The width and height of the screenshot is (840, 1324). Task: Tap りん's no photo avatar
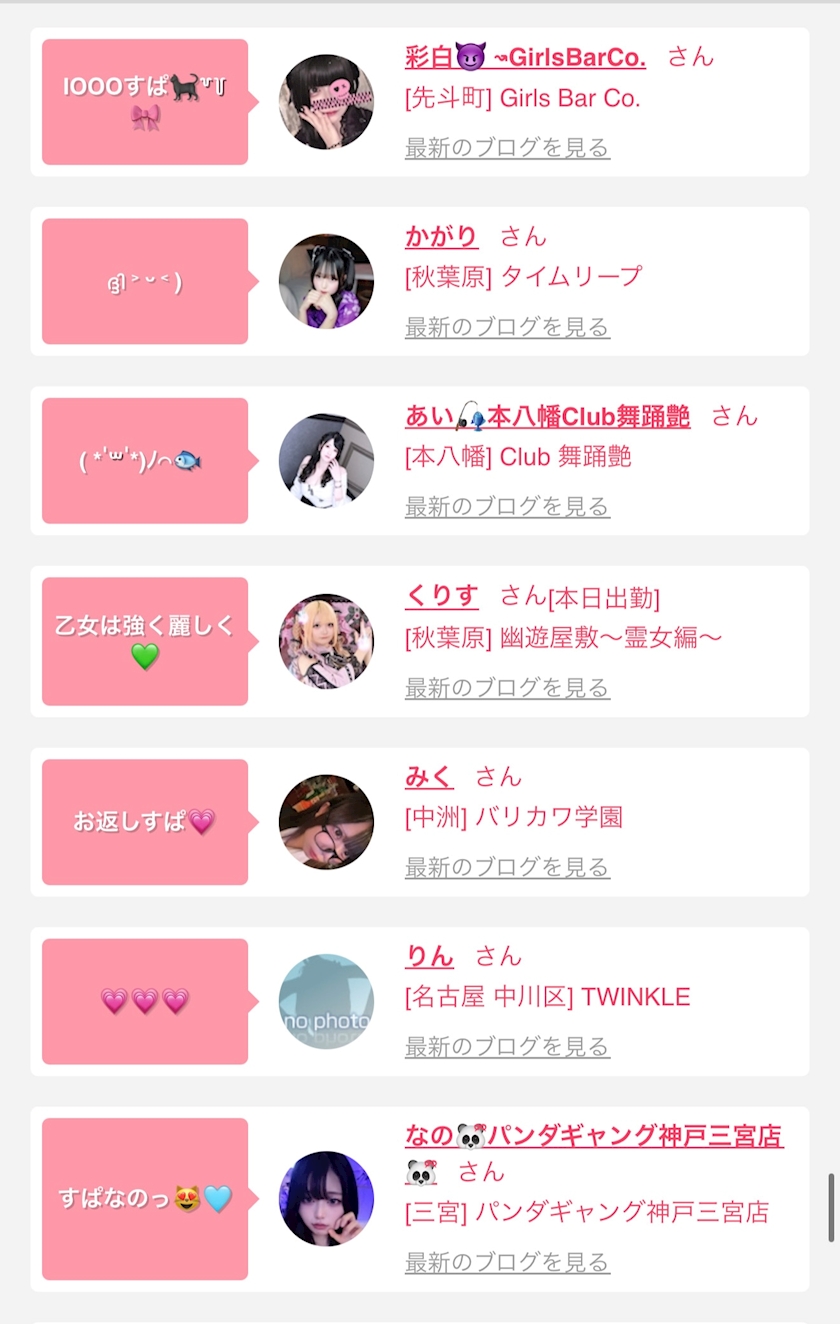click(326, 1001)
